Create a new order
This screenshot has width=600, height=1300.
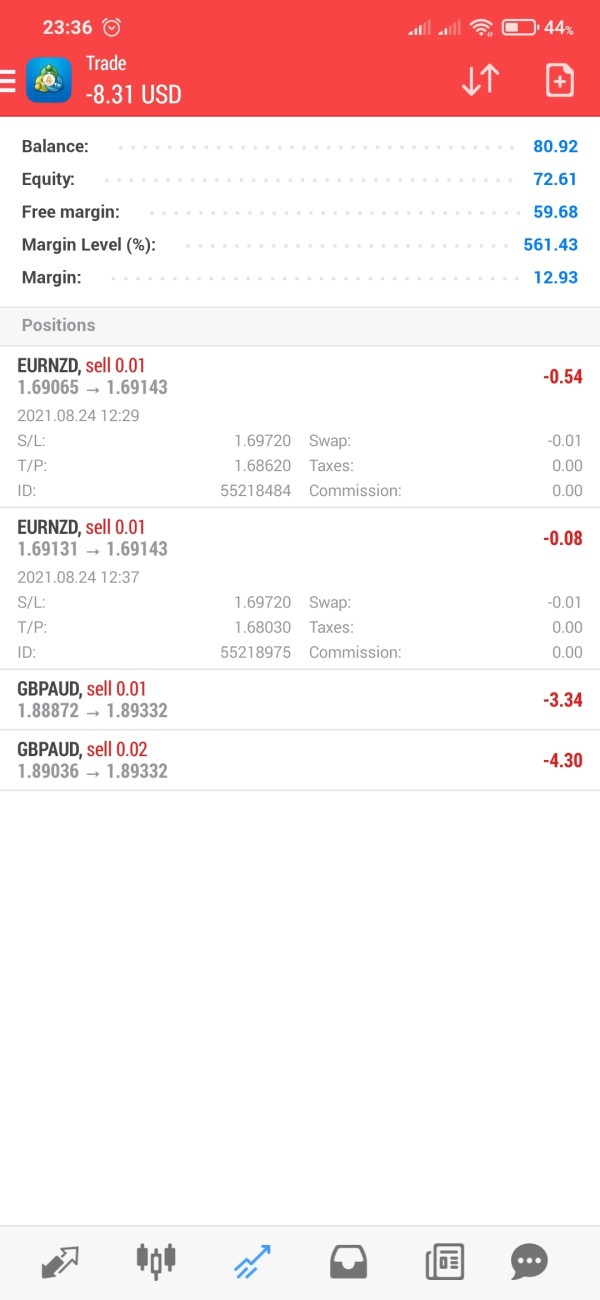point(559,80)
